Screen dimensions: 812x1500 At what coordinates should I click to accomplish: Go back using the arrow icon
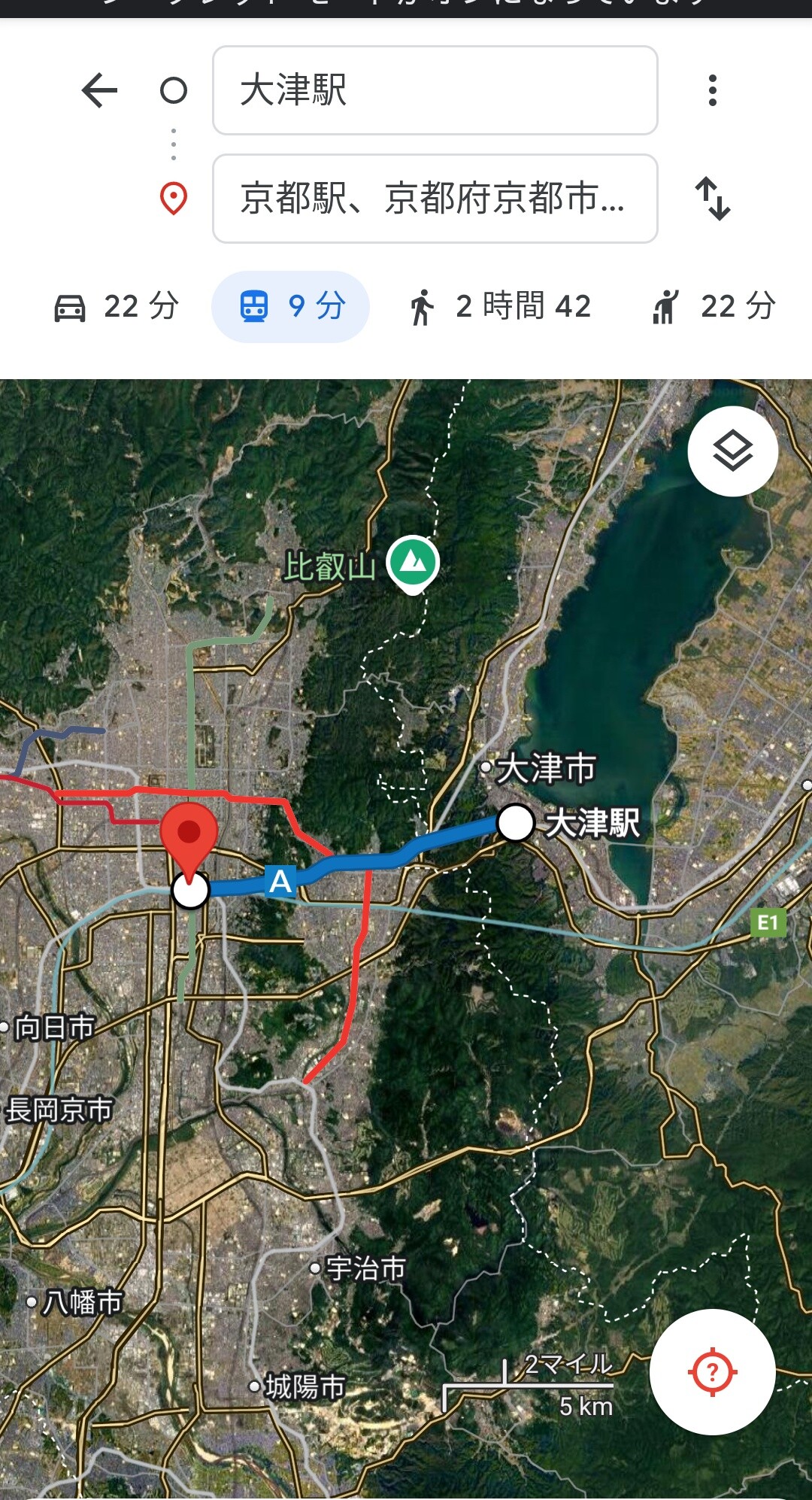point(99,90)
